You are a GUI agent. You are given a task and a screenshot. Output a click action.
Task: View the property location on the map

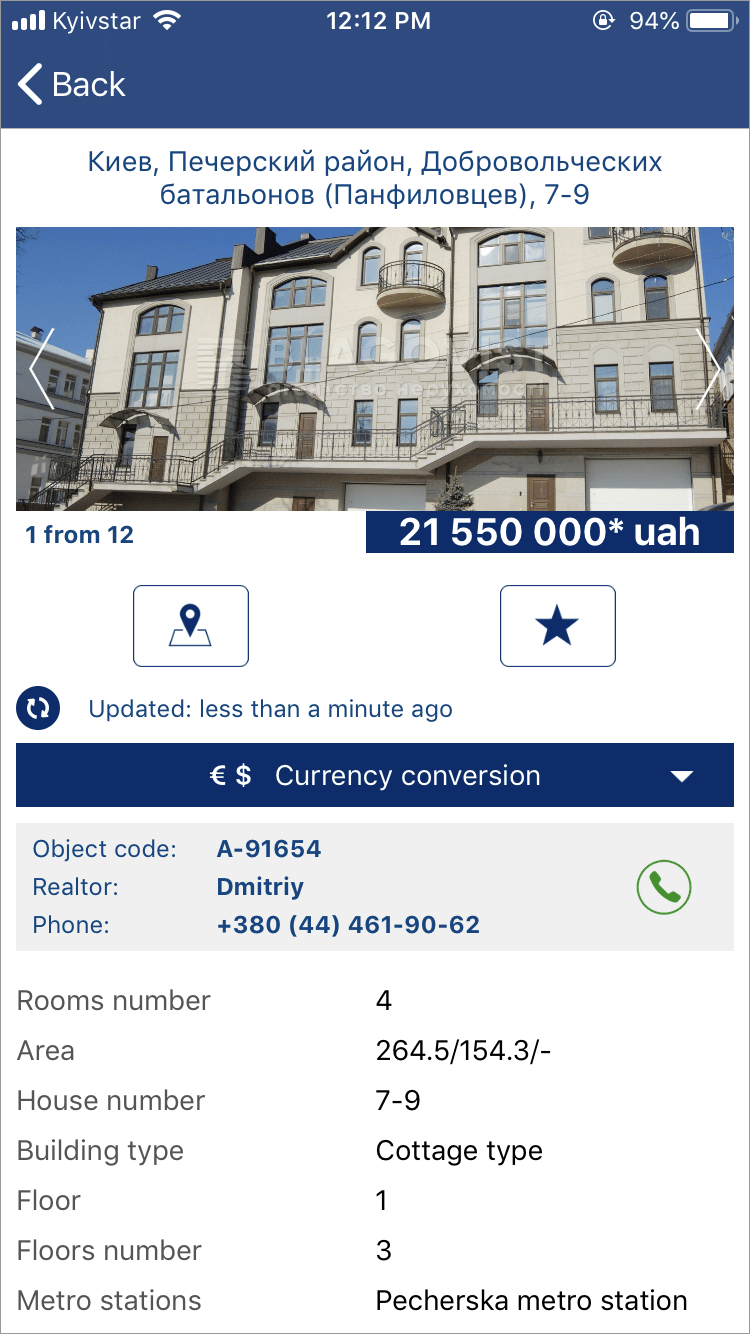point(190,626)
